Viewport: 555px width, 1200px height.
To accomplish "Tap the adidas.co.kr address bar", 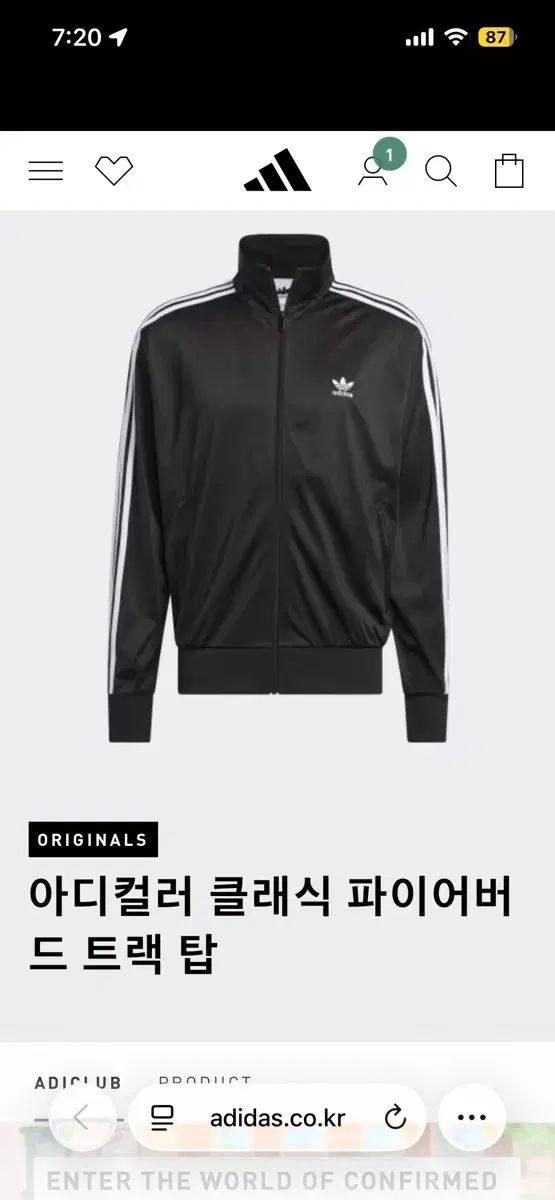I will (277, 1118).
